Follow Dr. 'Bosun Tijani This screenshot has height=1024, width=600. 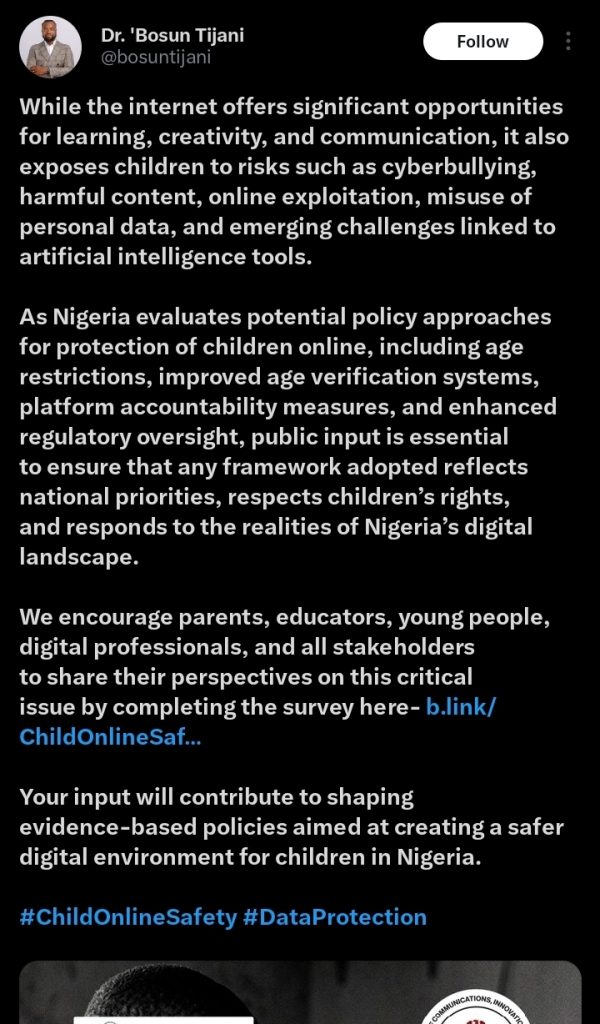(x=483, y=42)
